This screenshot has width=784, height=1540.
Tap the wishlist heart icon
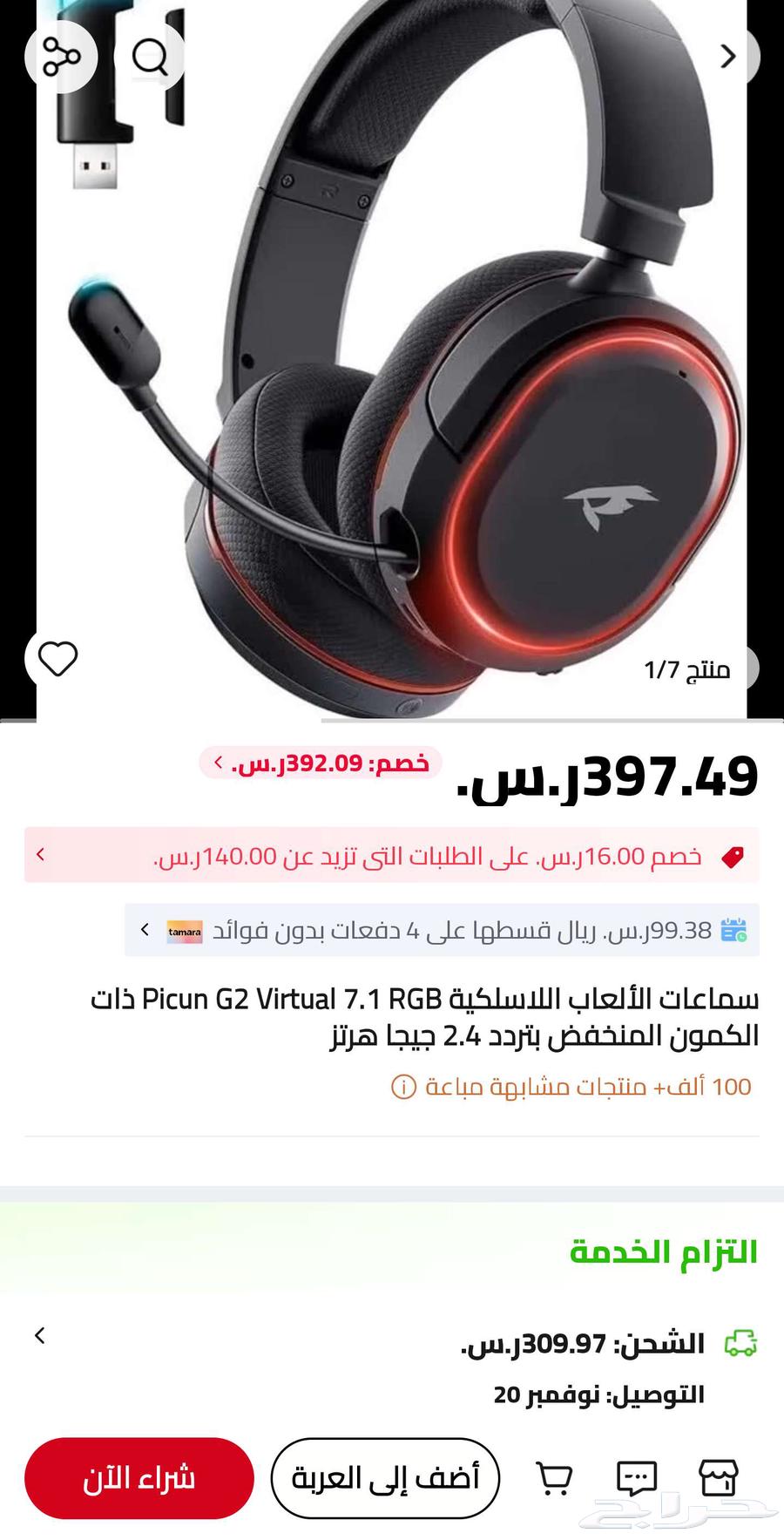tap(57, 659)
